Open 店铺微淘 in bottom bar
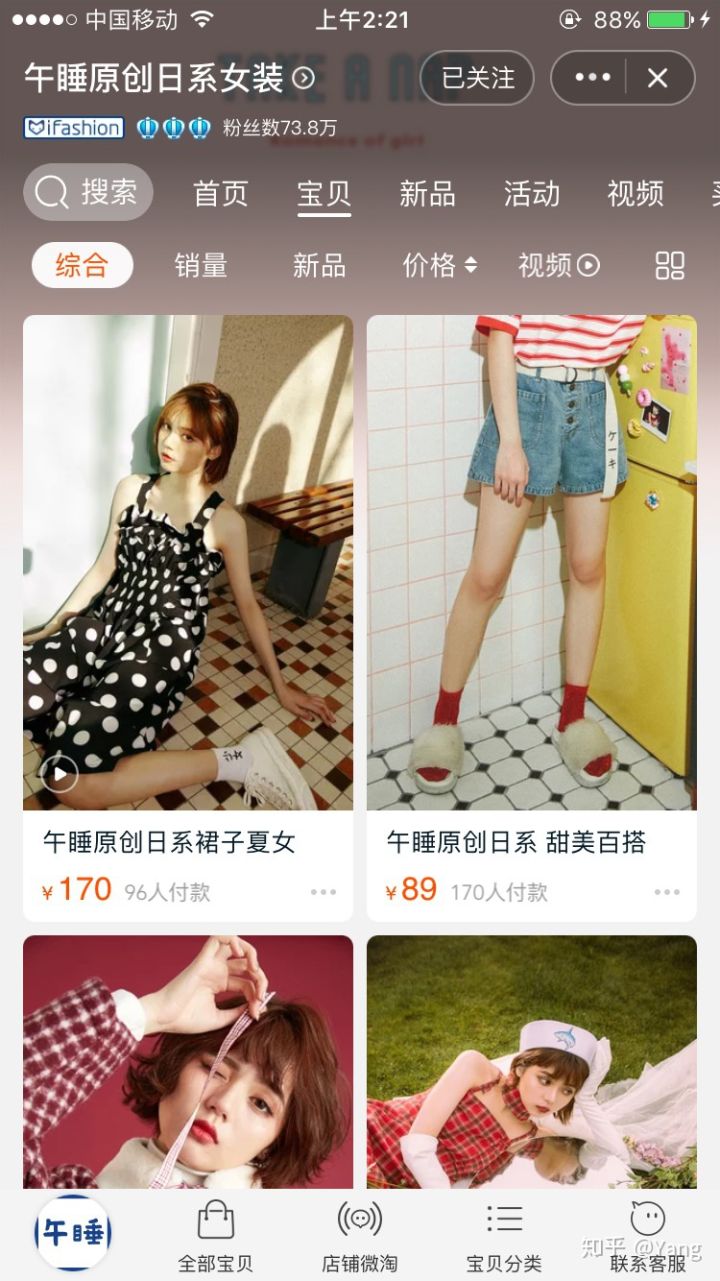The image size is (720, 1281). (360, 1235)
